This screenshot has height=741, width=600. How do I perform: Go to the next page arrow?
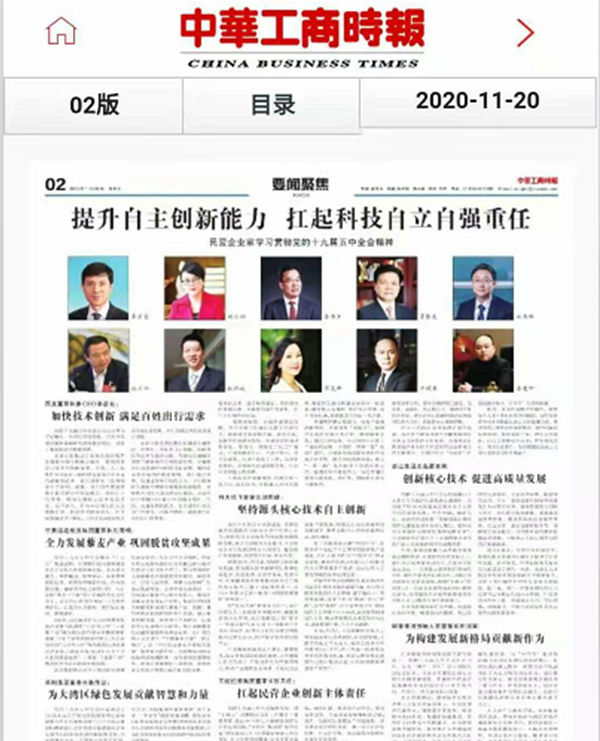[525, 33]
